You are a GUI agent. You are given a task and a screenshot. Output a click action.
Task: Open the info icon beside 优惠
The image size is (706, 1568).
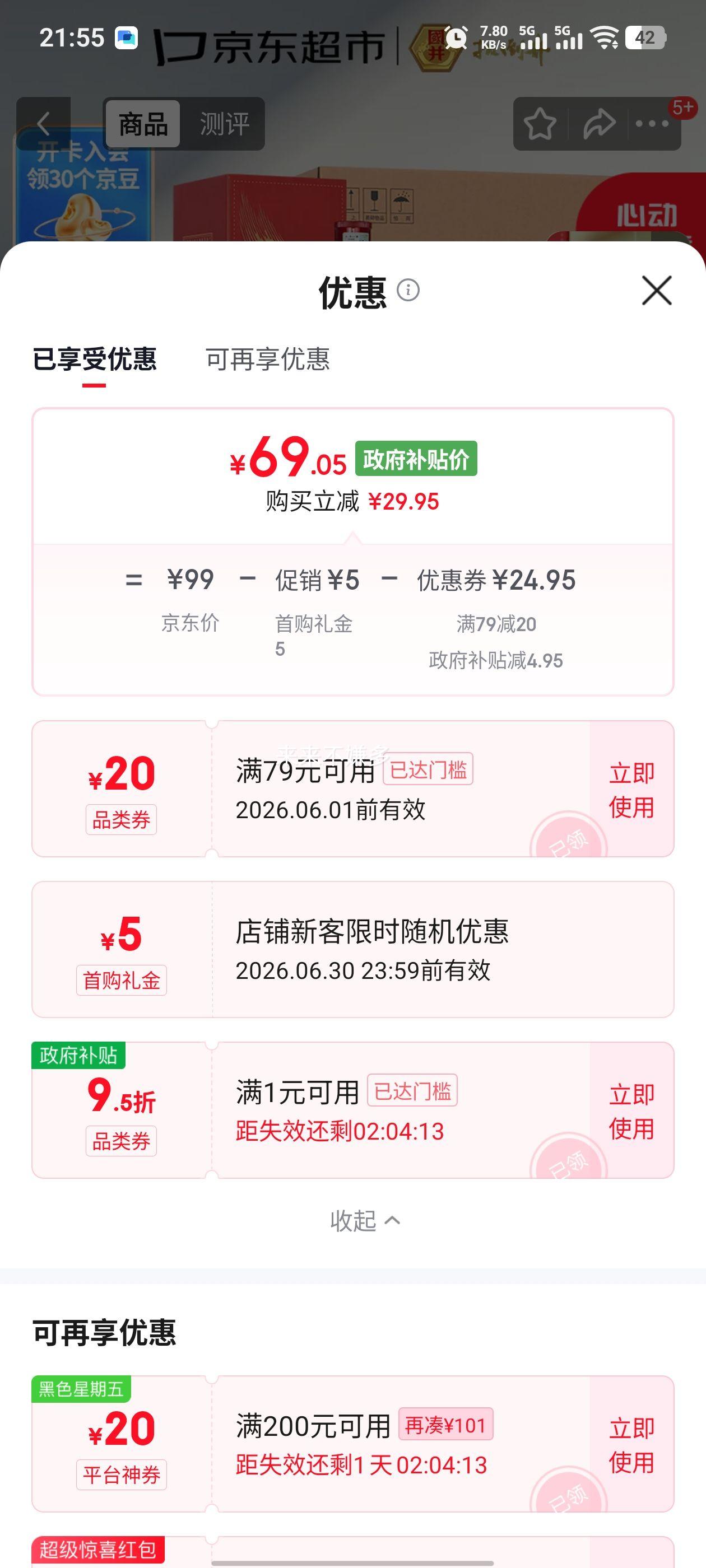click(408, 290)
